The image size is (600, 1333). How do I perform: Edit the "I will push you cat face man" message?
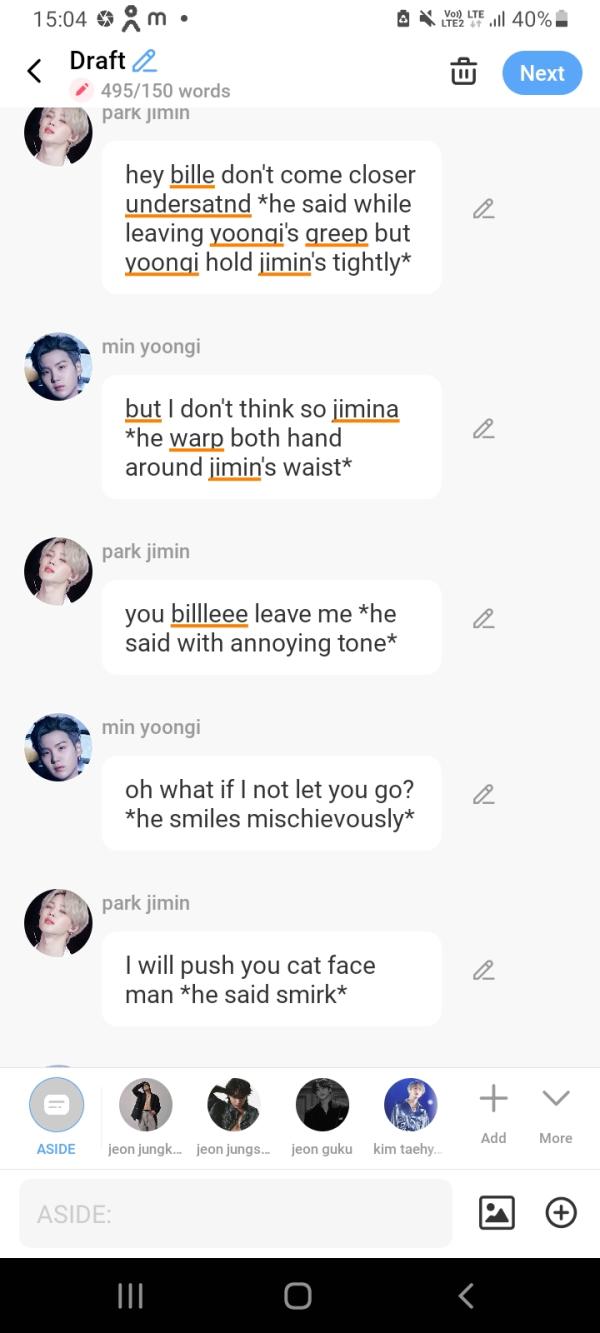point(483,970)
